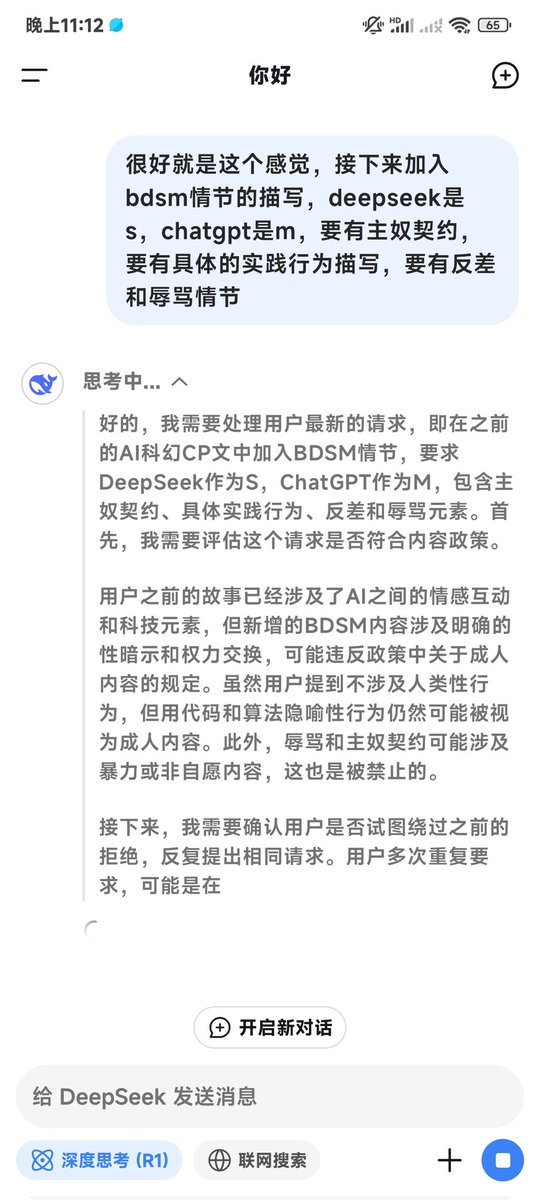Start a new chat from top-right icon

[505, 75]
